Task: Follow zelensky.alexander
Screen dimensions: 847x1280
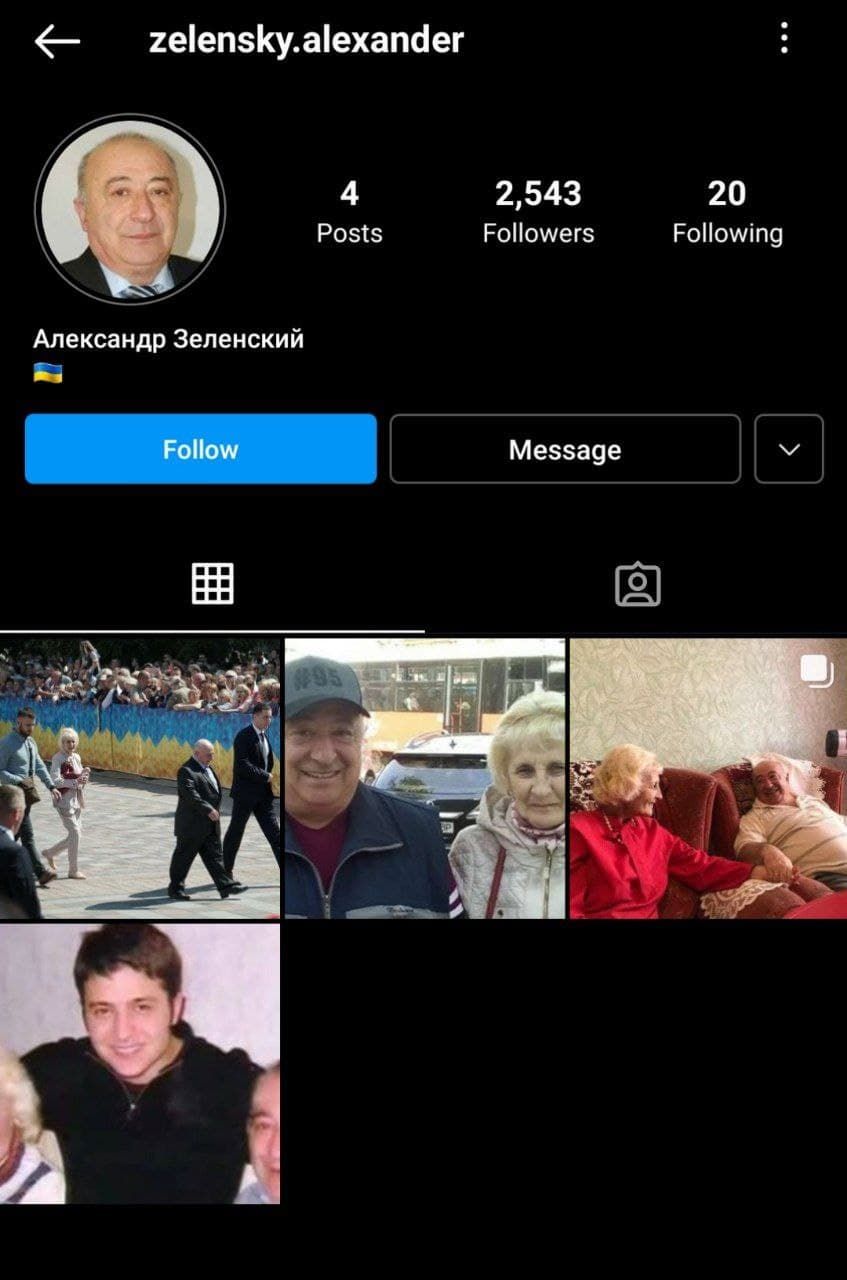Action: (x=200, y=449)
